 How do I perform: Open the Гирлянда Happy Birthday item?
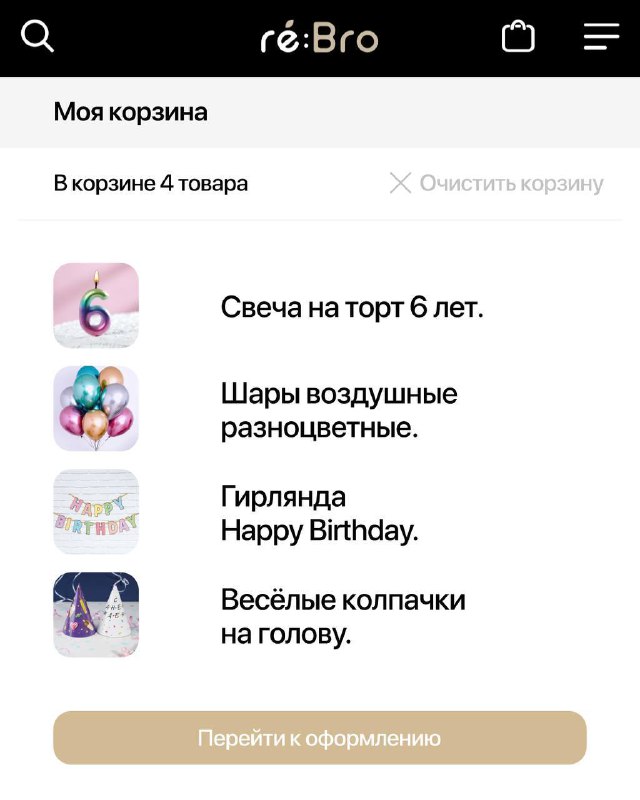[319, 513]
